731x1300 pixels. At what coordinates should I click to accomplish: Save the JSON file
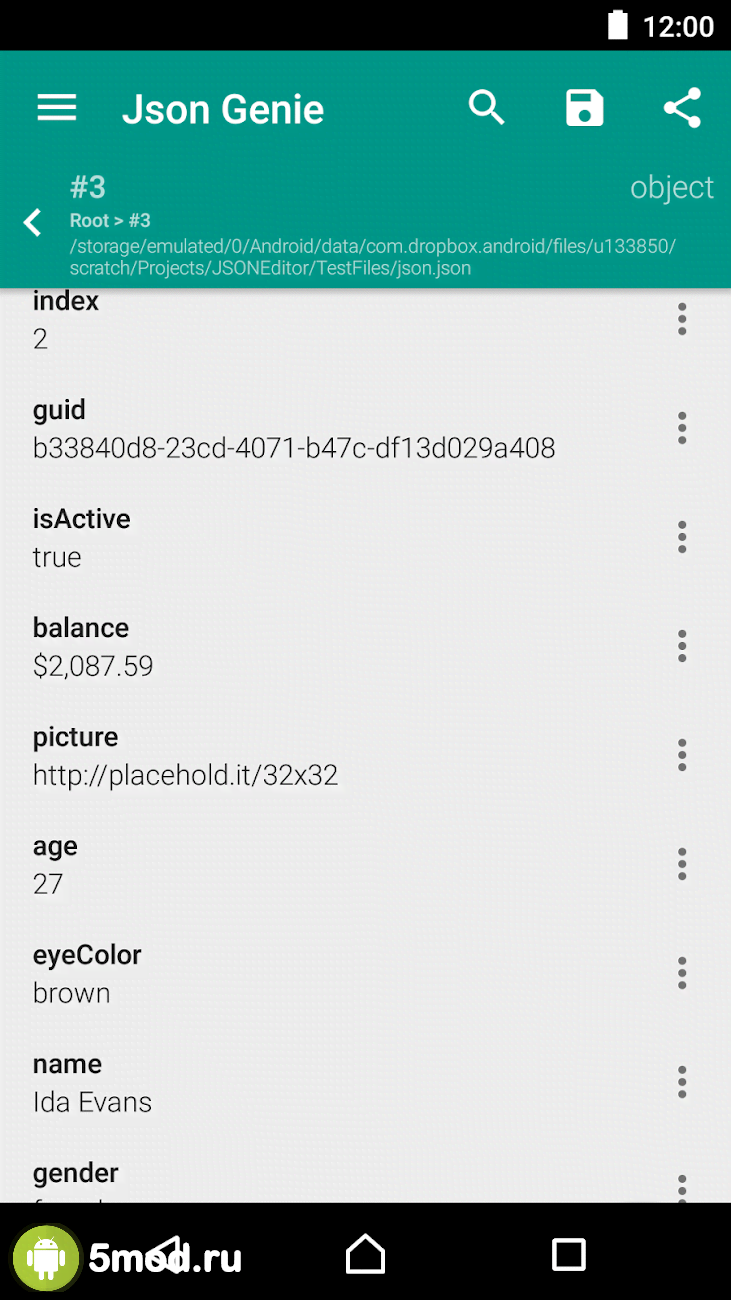pos(584,108)
